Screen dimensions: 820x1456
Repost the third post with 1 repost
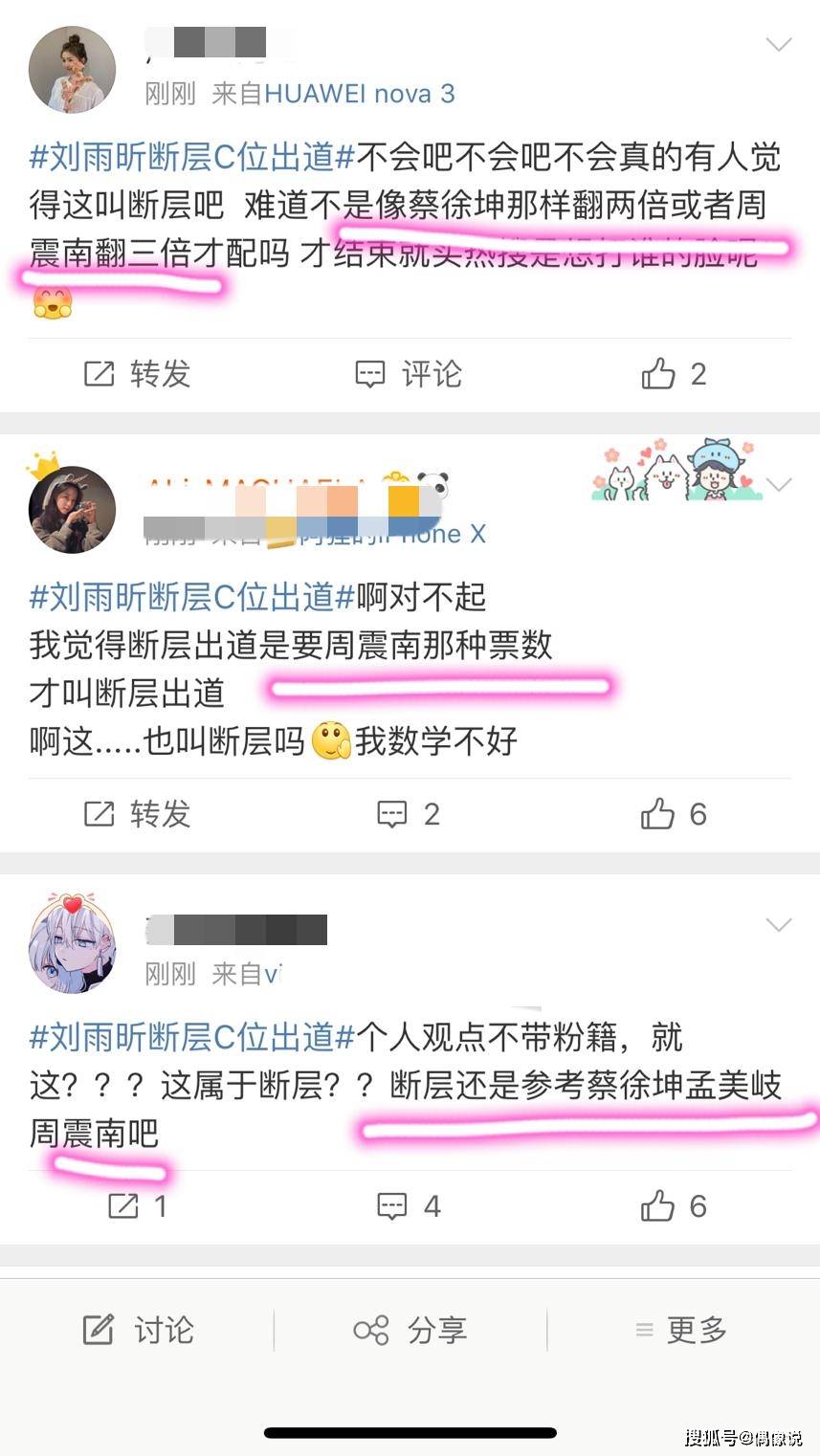pyautogui.click(x=137, y=1206)
